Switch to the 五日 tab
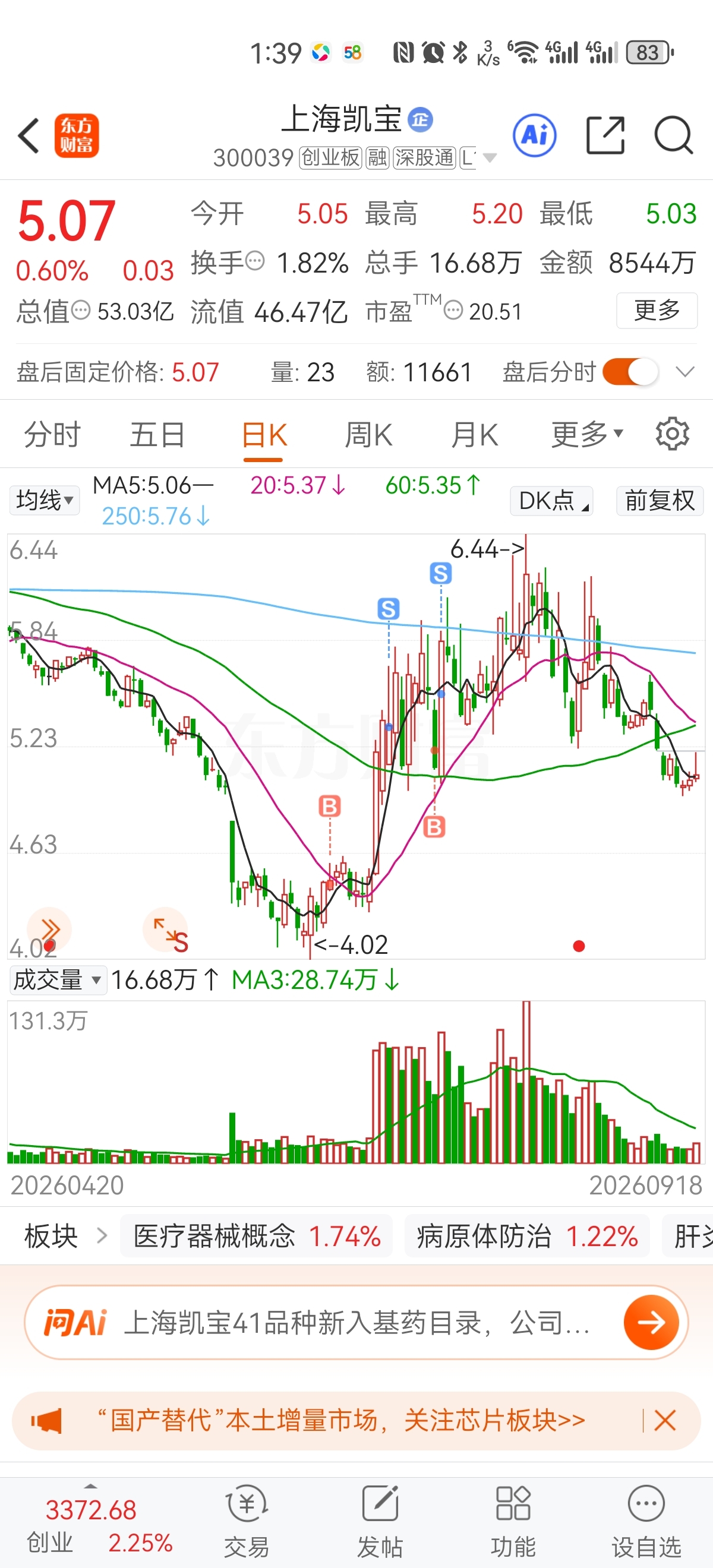The width and height of the screenshot is (713, 1568). click(157, 435)
